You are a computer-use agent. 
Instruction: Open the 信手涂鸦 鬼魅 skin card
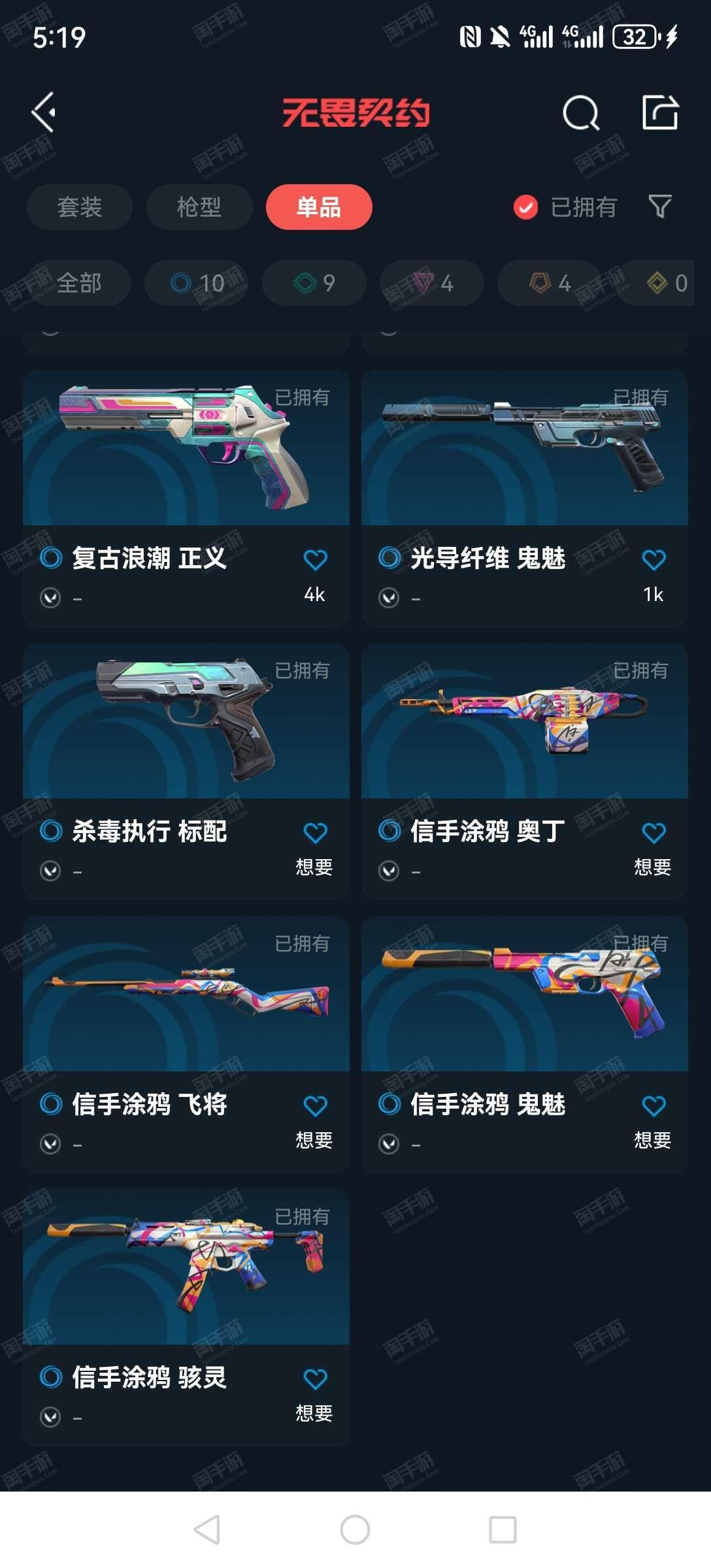pyautogui.click(x=525, y=1045)
